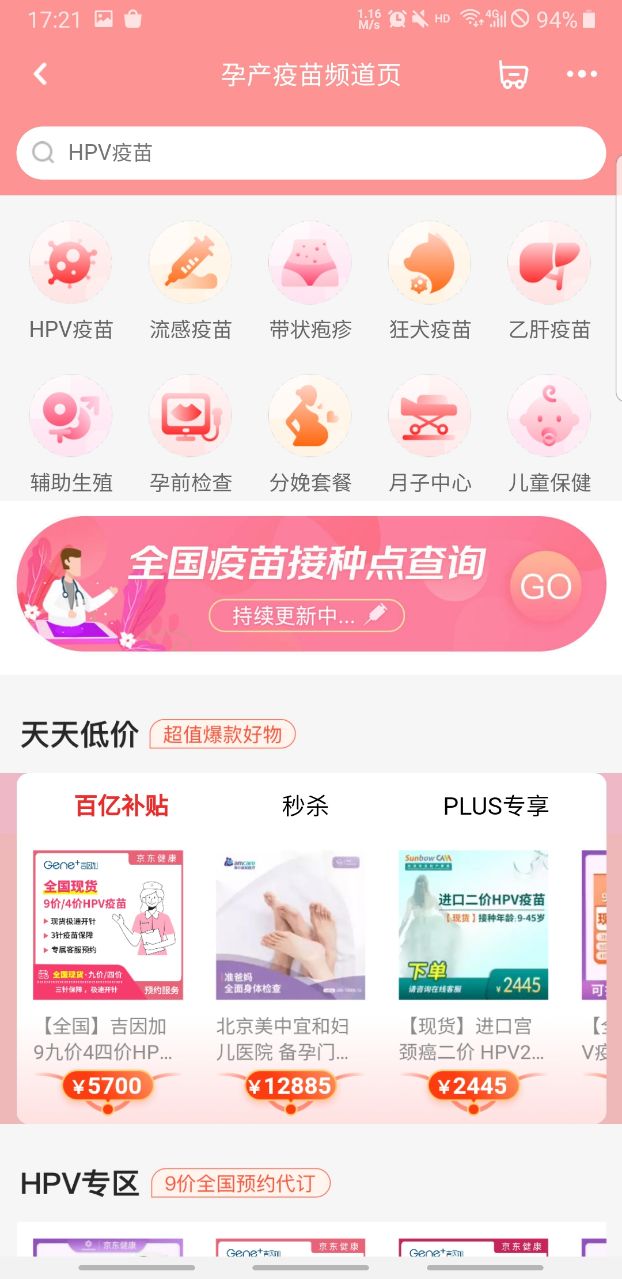Select the 分娩套餐 category
Screen dimensions: 622x1279
point(310,435)
